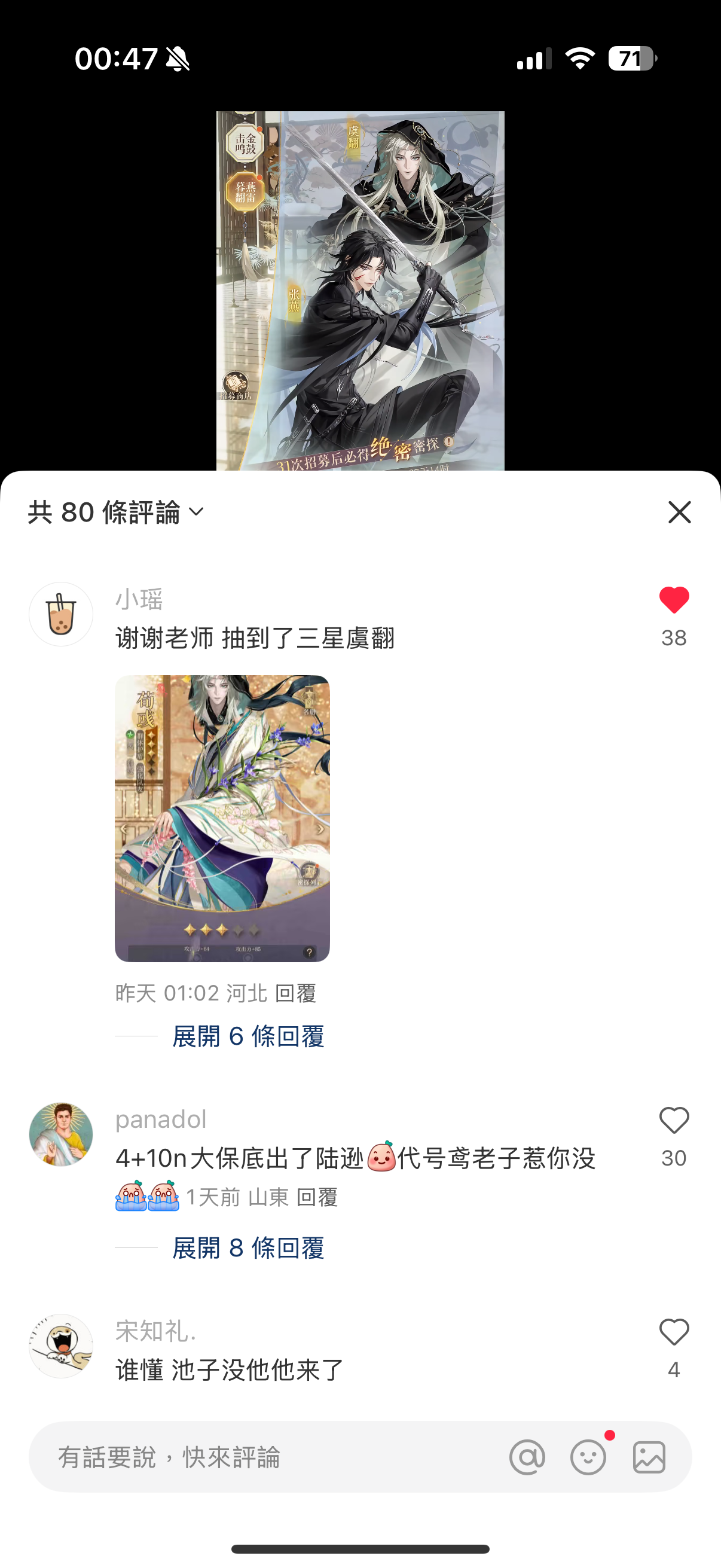
Task: Open the emoji picker
Action: [x=588, y=1457]
